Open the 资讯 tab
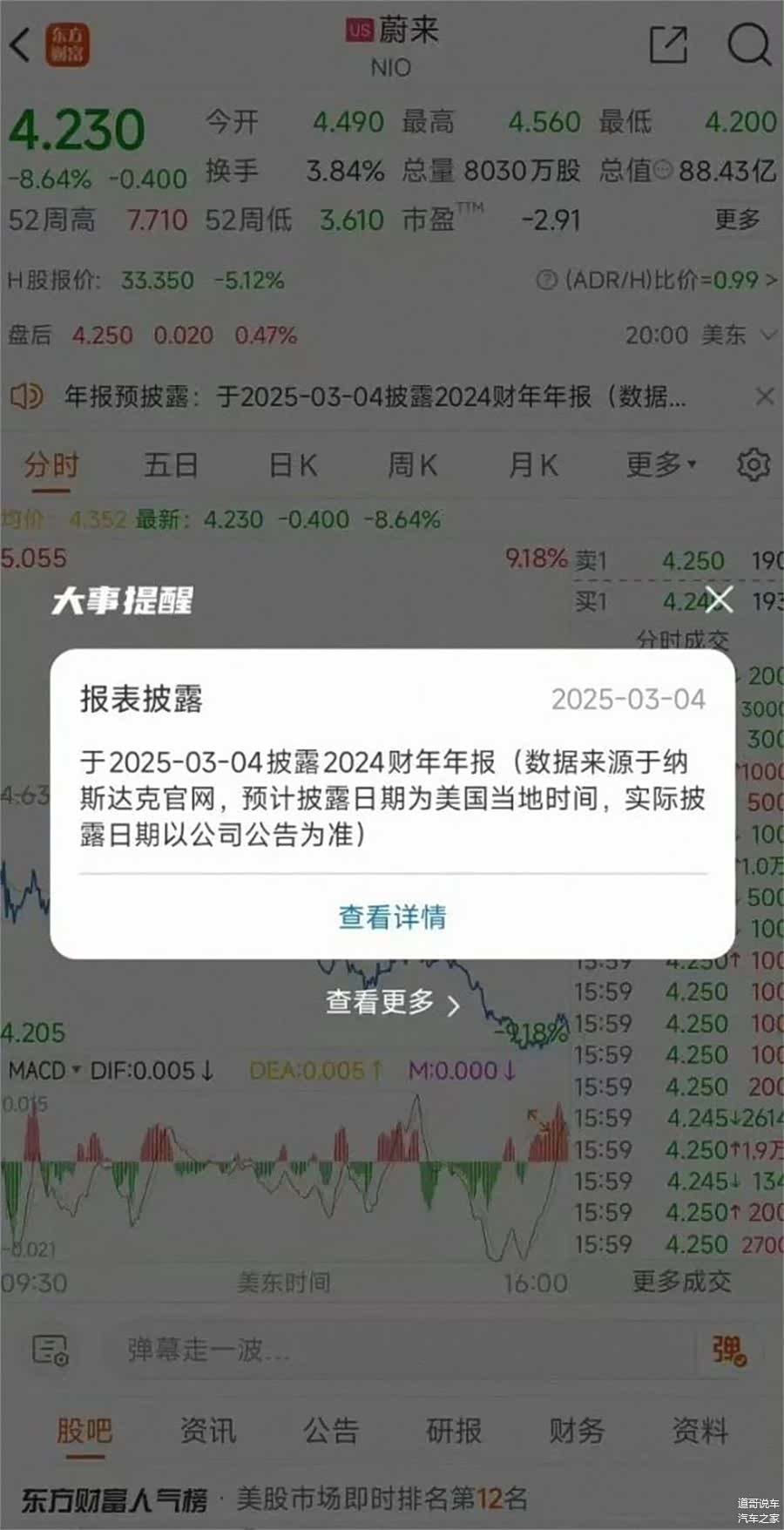 (207, 1430)
